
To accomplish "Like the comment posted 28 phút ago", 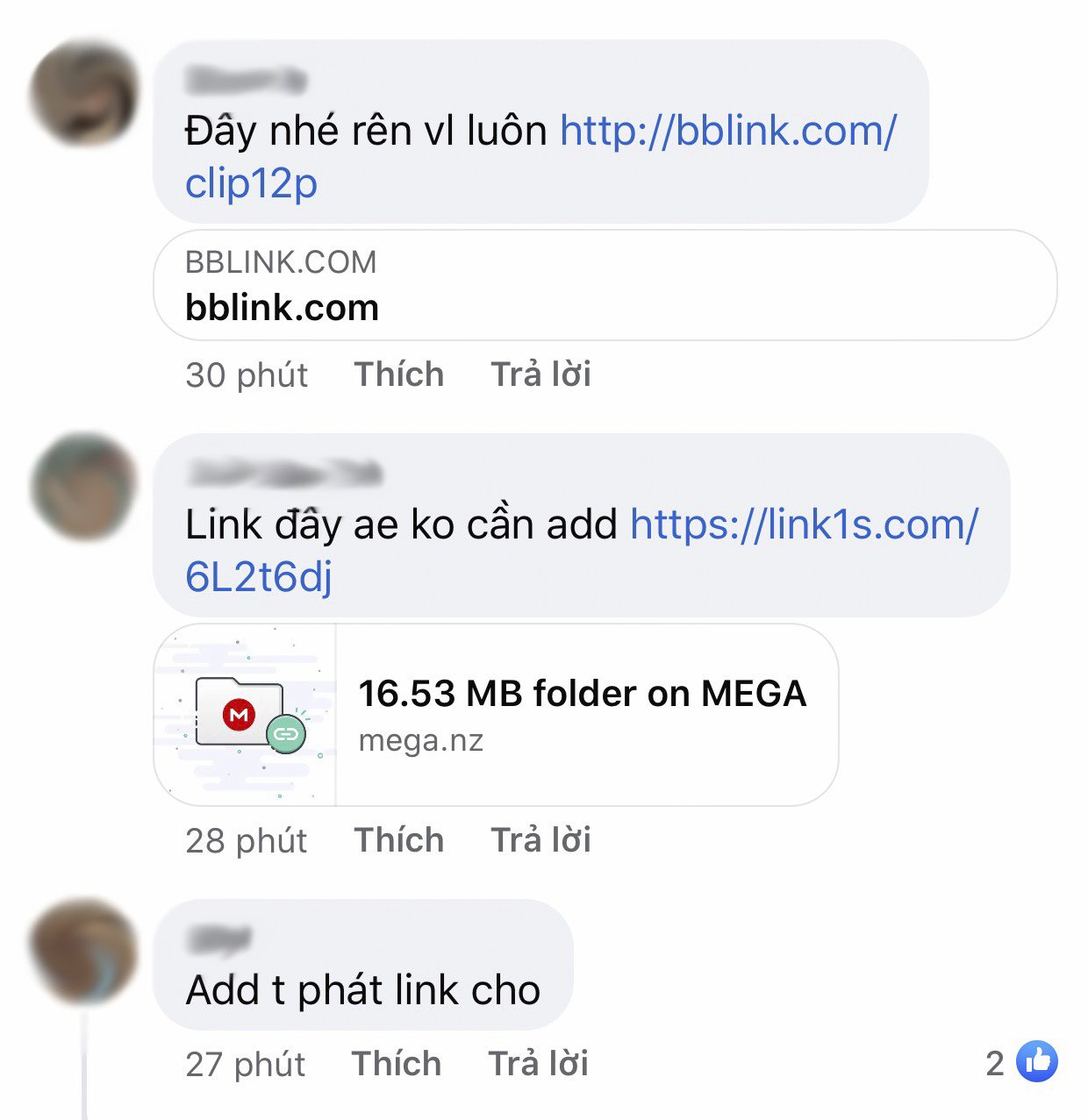I will click(x=399, y=840).
